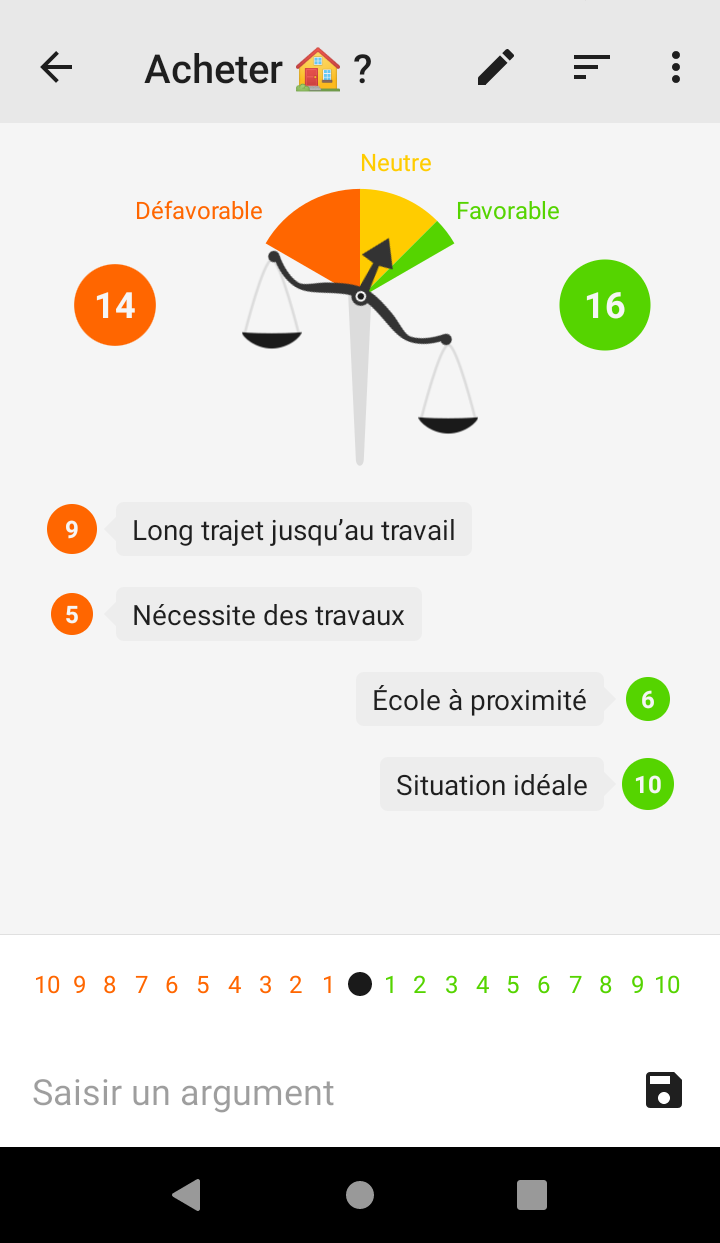This screenshot has width=720, height=1243.
Task: Tap the neutral black dot on the scale
Action: 360,984
